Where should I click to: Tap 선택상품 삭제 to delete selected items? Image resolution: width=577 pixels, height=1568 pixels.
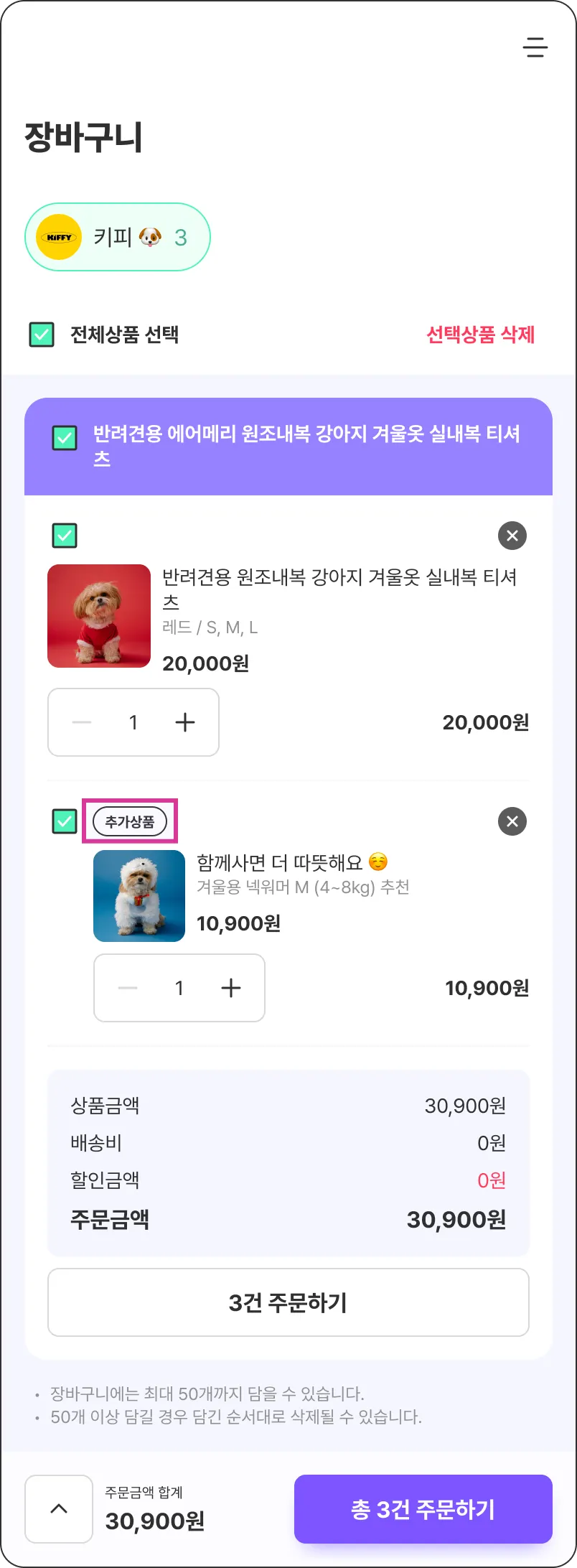pos(480,335)
